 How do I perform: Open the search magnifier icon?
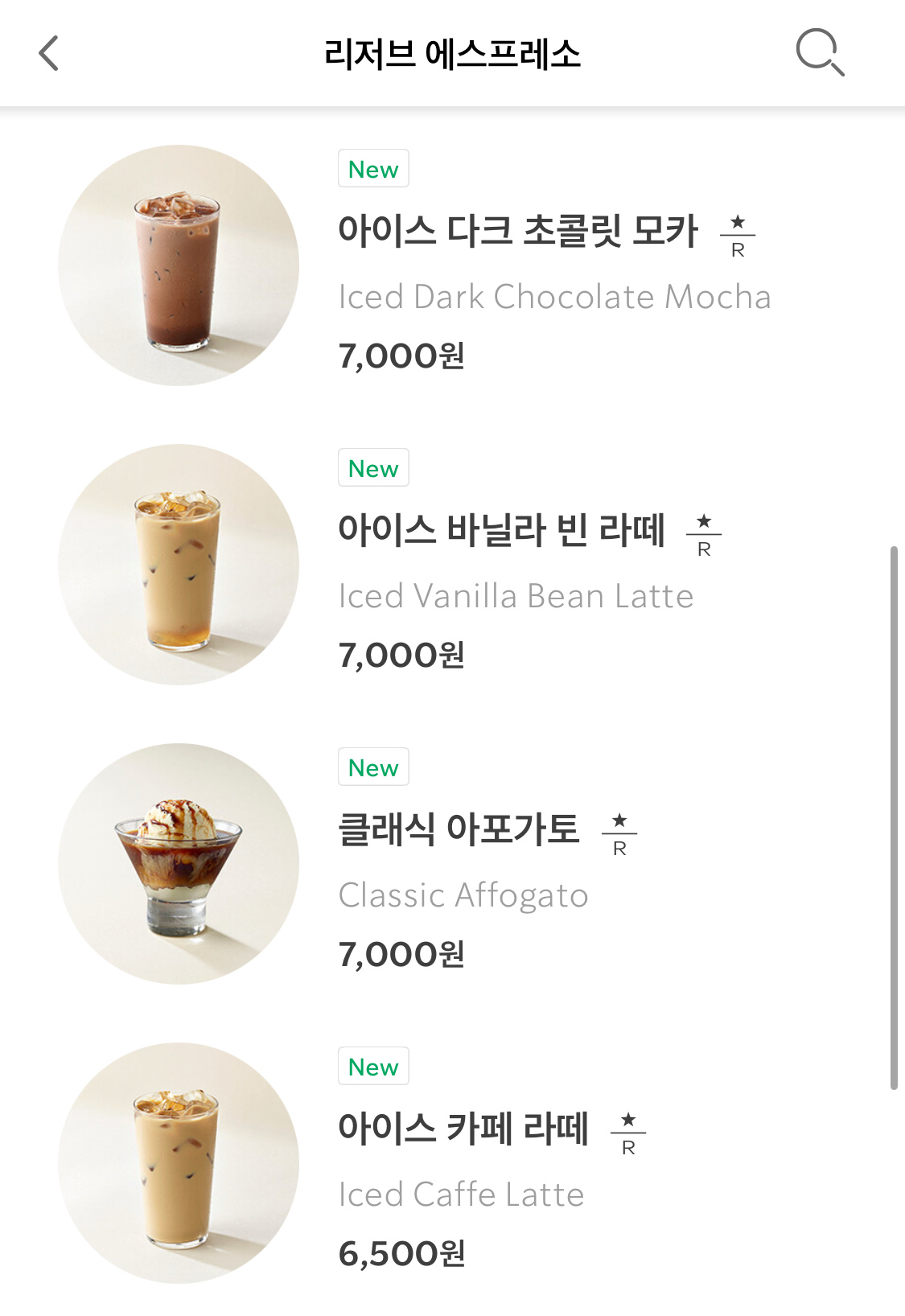tap(819, 52)
